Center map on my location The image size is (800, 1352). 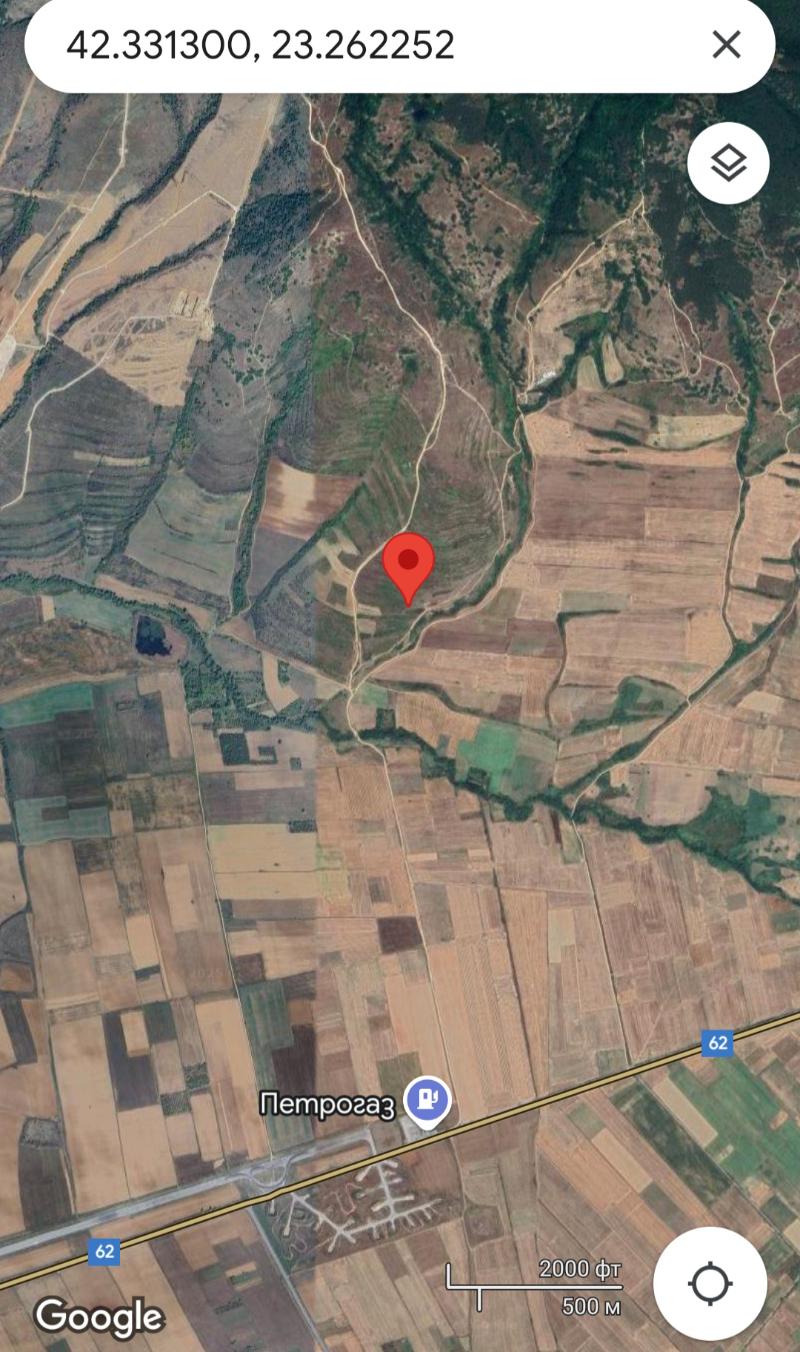click(x=710, y=1284)
